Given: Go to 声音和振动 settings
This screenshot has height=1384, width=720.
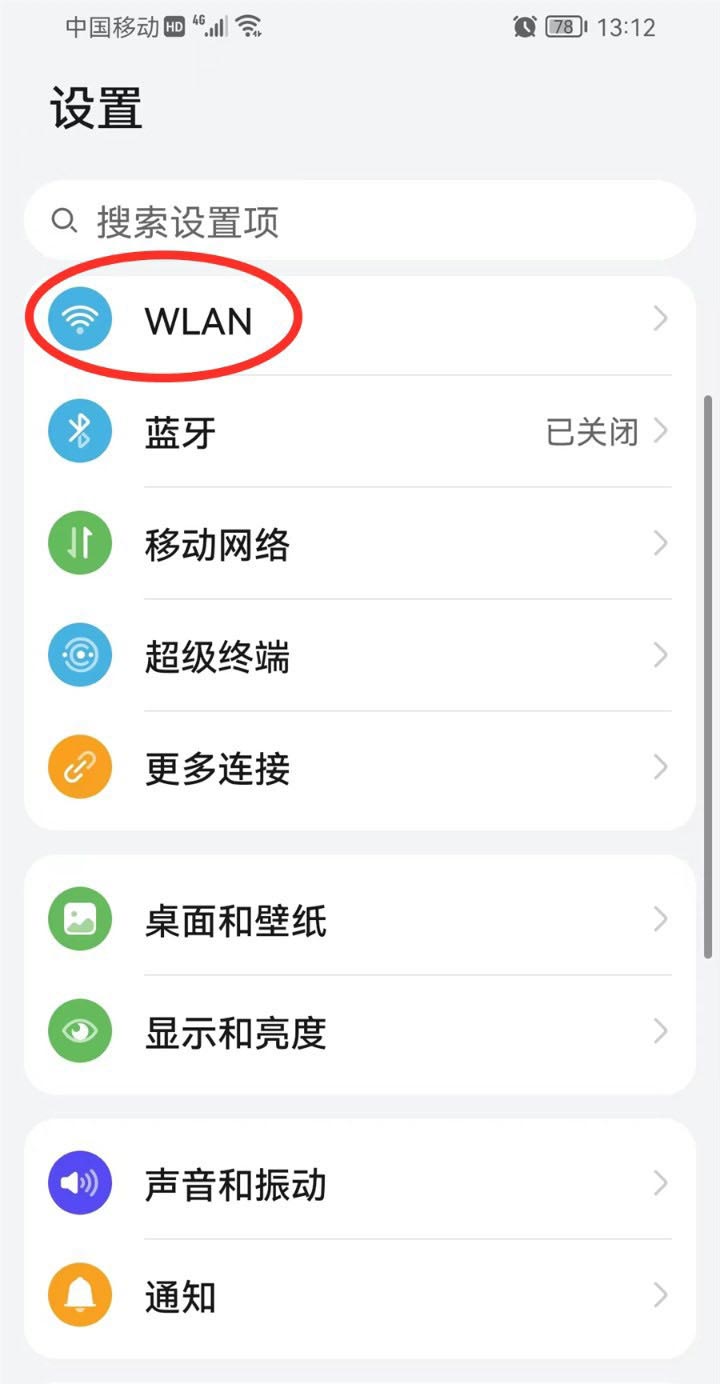Looking at the screenshot, I should tap(360, 1184).
